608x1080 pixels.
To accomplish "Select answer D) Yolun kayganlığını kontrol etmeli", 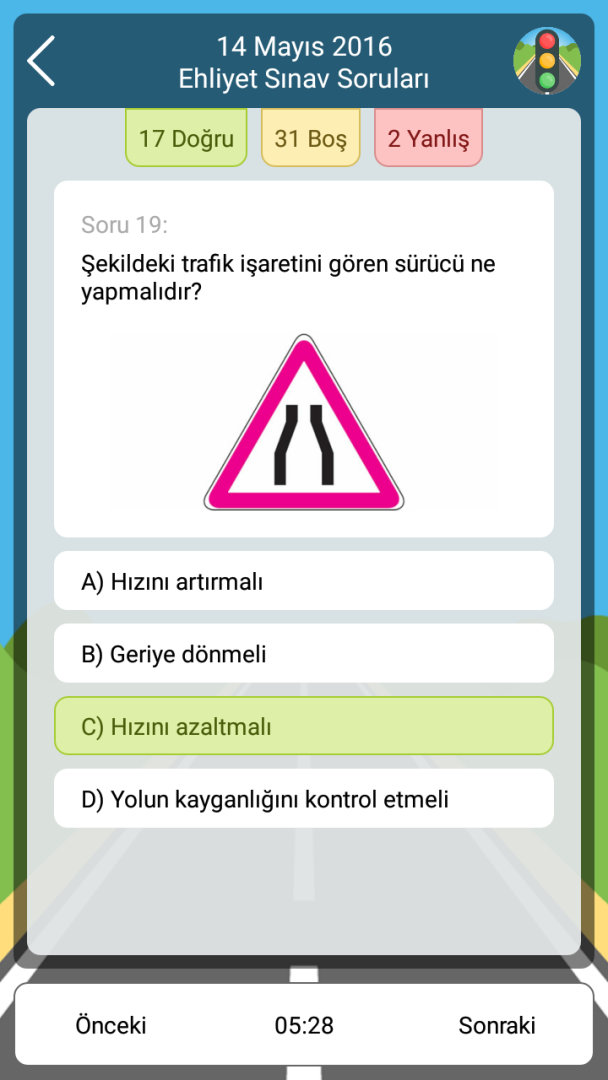I will pos(303,799).
